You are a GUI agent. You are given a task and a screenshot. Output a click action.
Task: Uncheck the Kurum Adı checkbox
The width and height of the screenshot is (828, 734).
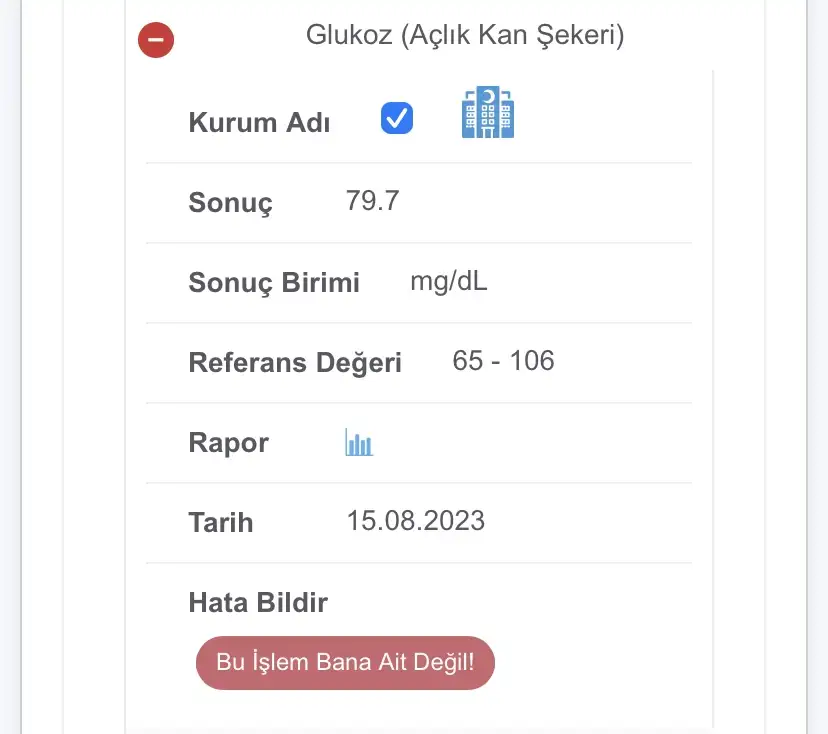pos(397,119)
